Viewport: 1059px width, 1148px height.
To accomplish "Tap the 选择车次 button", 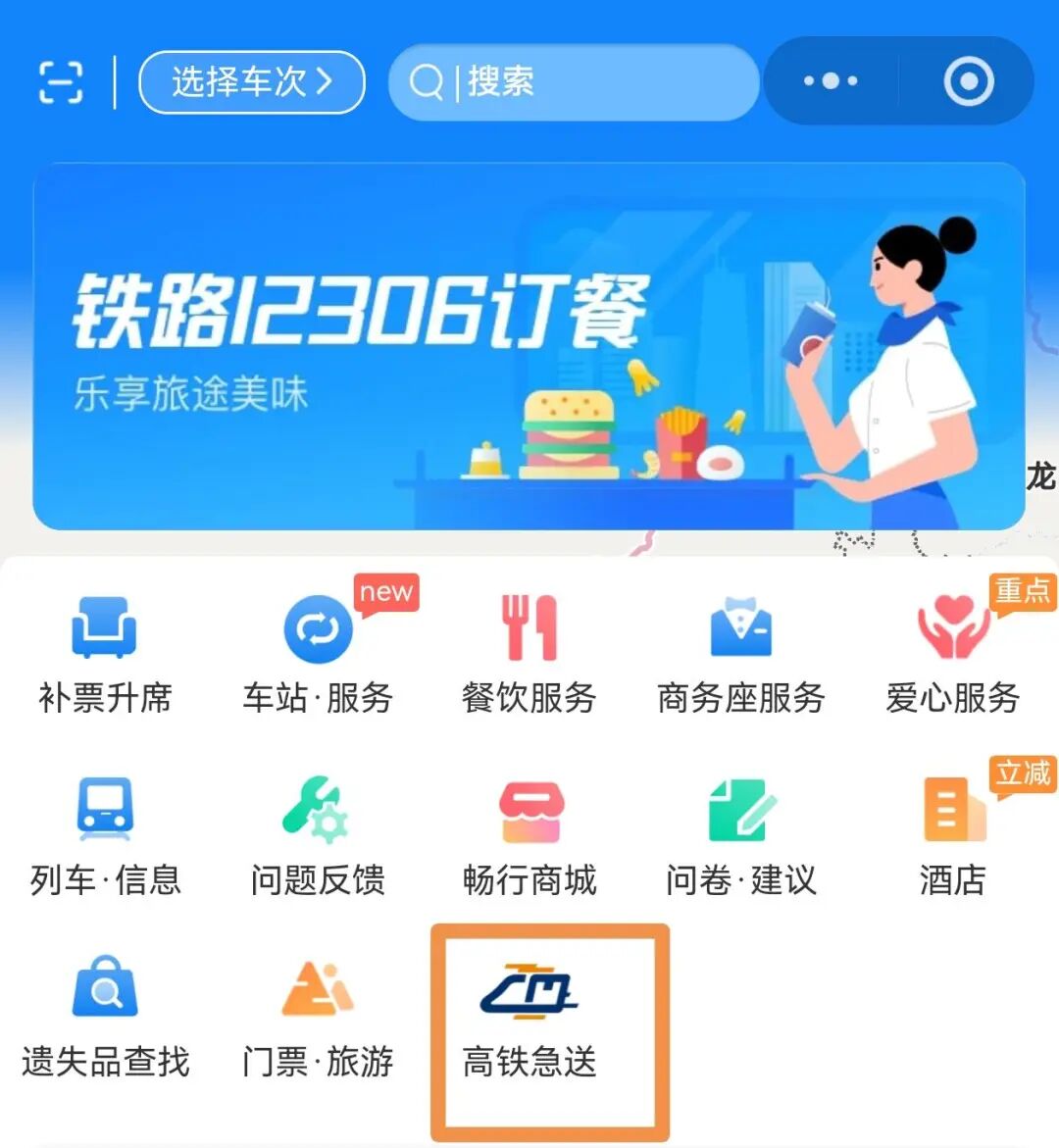I will (x=252, y=82).
